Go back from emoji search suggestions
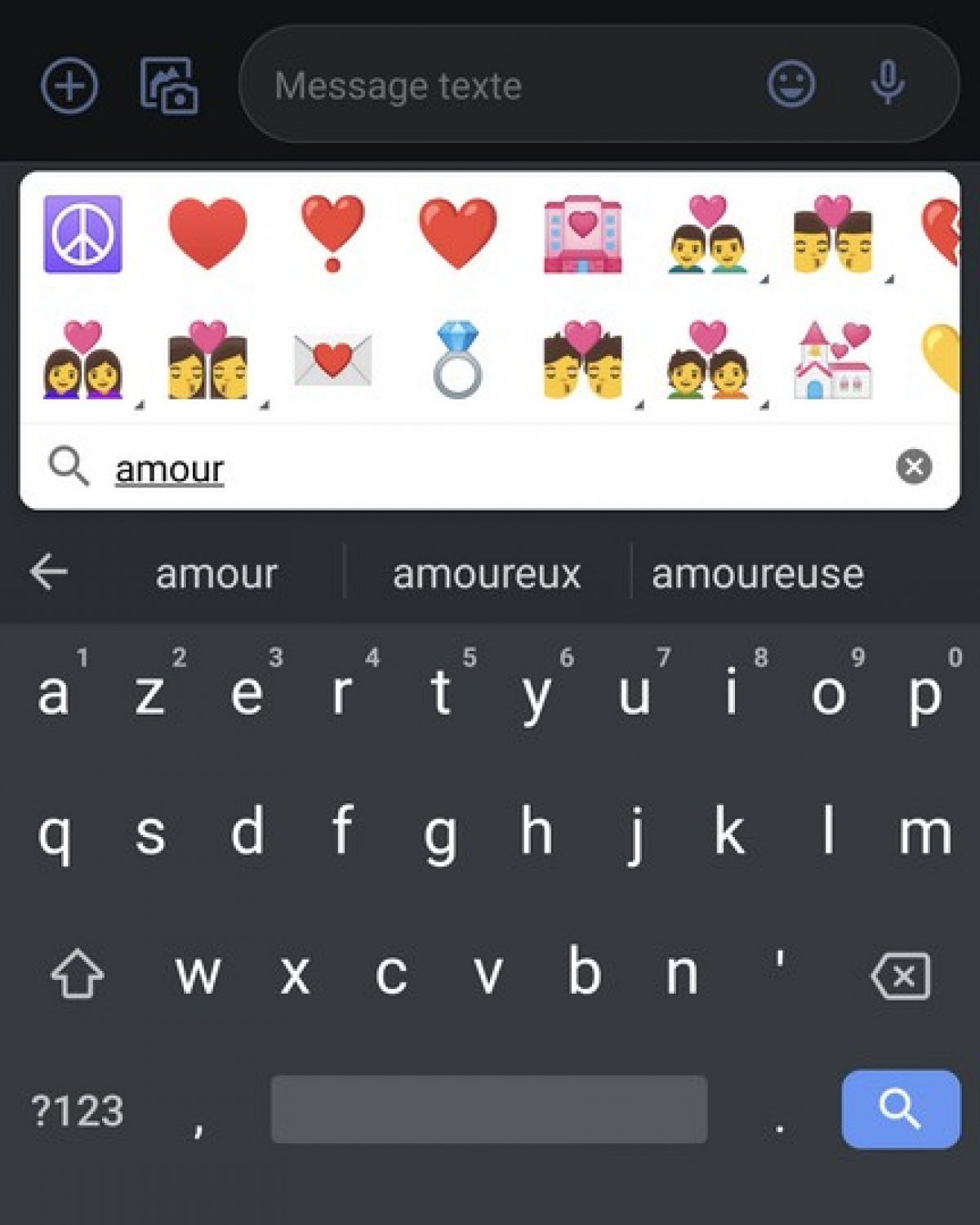This screenshot has width=980, height=1225. [x=49, y=572]
